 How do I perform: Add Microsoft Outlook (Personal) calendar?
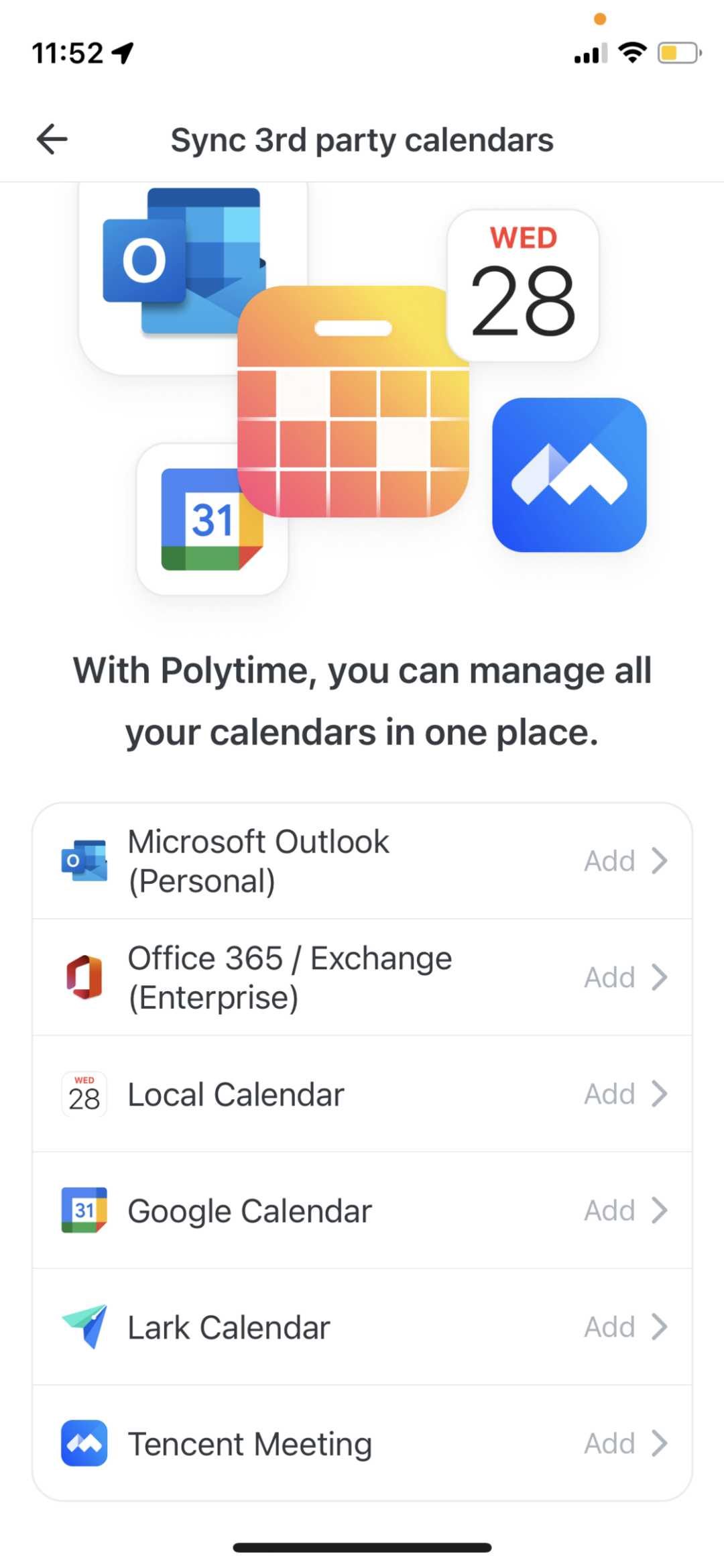coord(362,861)
